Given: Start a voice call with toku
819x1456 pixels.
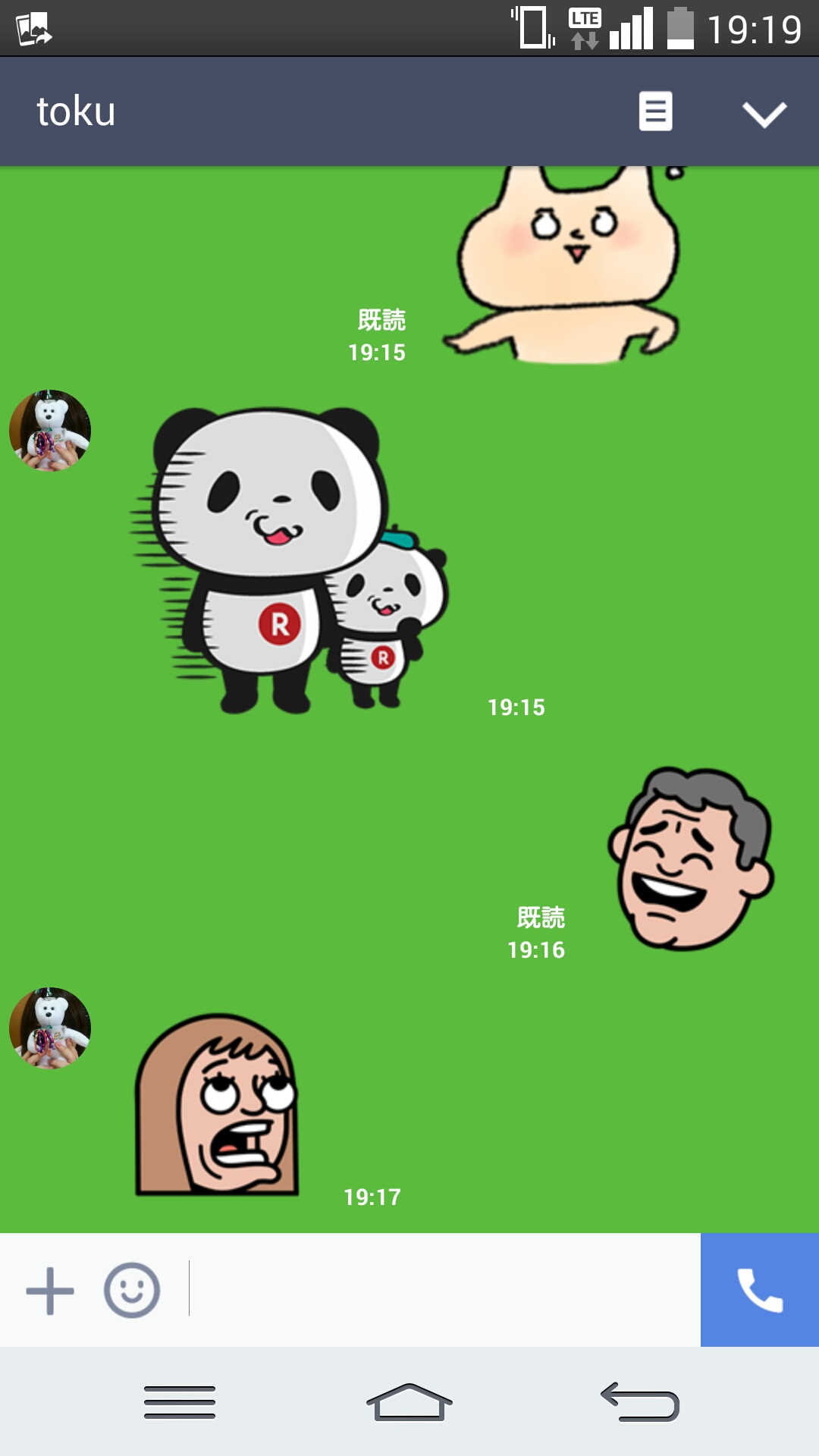Looking at the screenshot, I should (x=759, y=1290).
